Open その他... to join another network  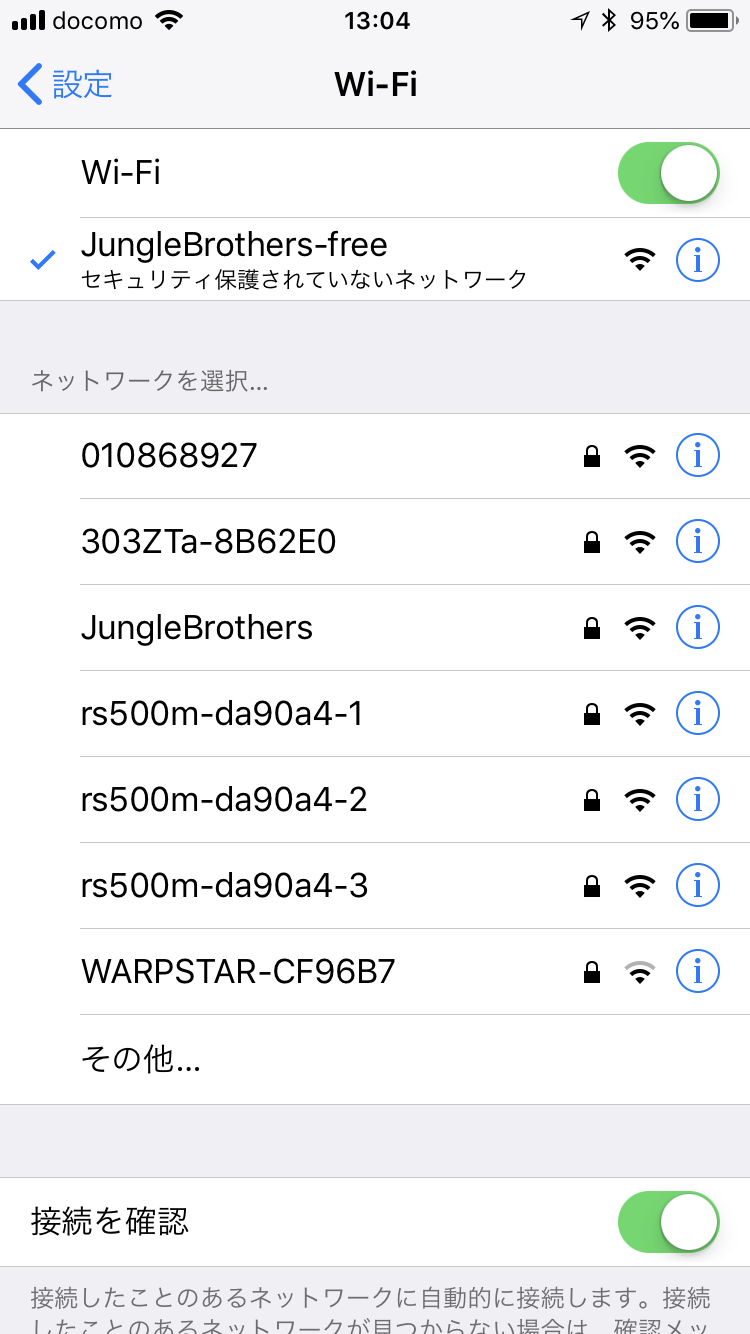(x=375, y=1060)
